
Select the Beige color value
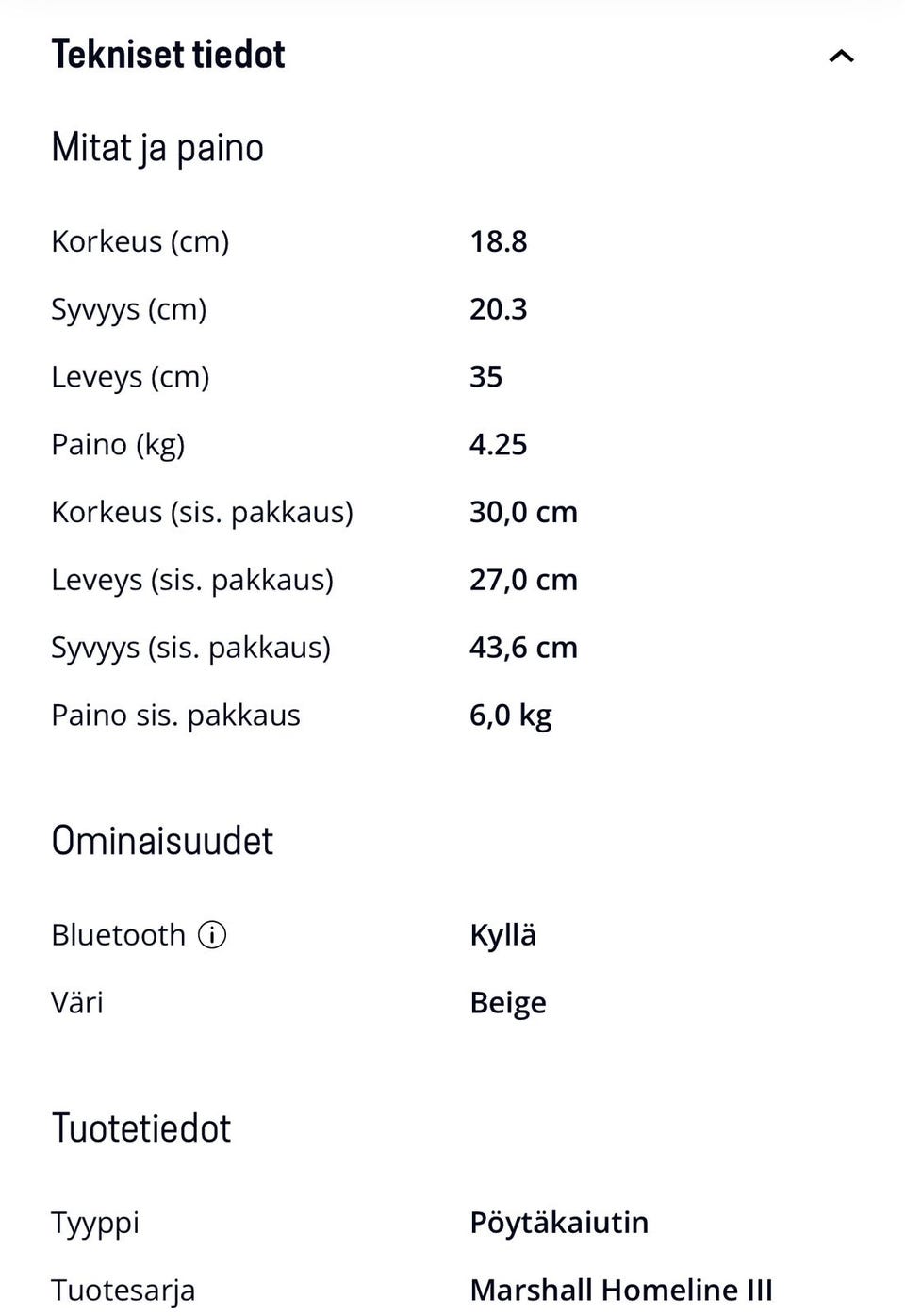tap(508, 1003)
